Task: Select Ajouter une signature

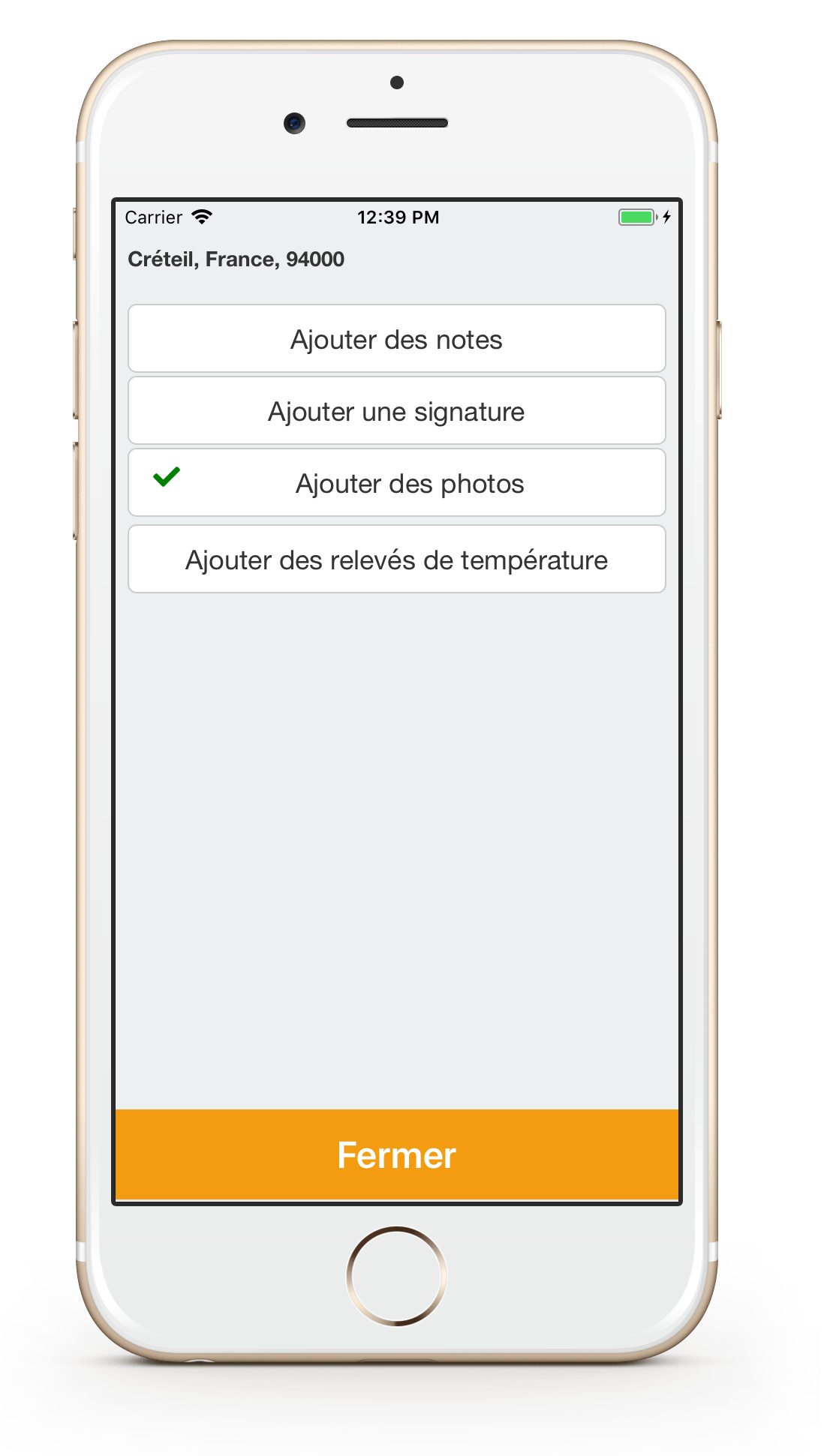Action: 396,411
